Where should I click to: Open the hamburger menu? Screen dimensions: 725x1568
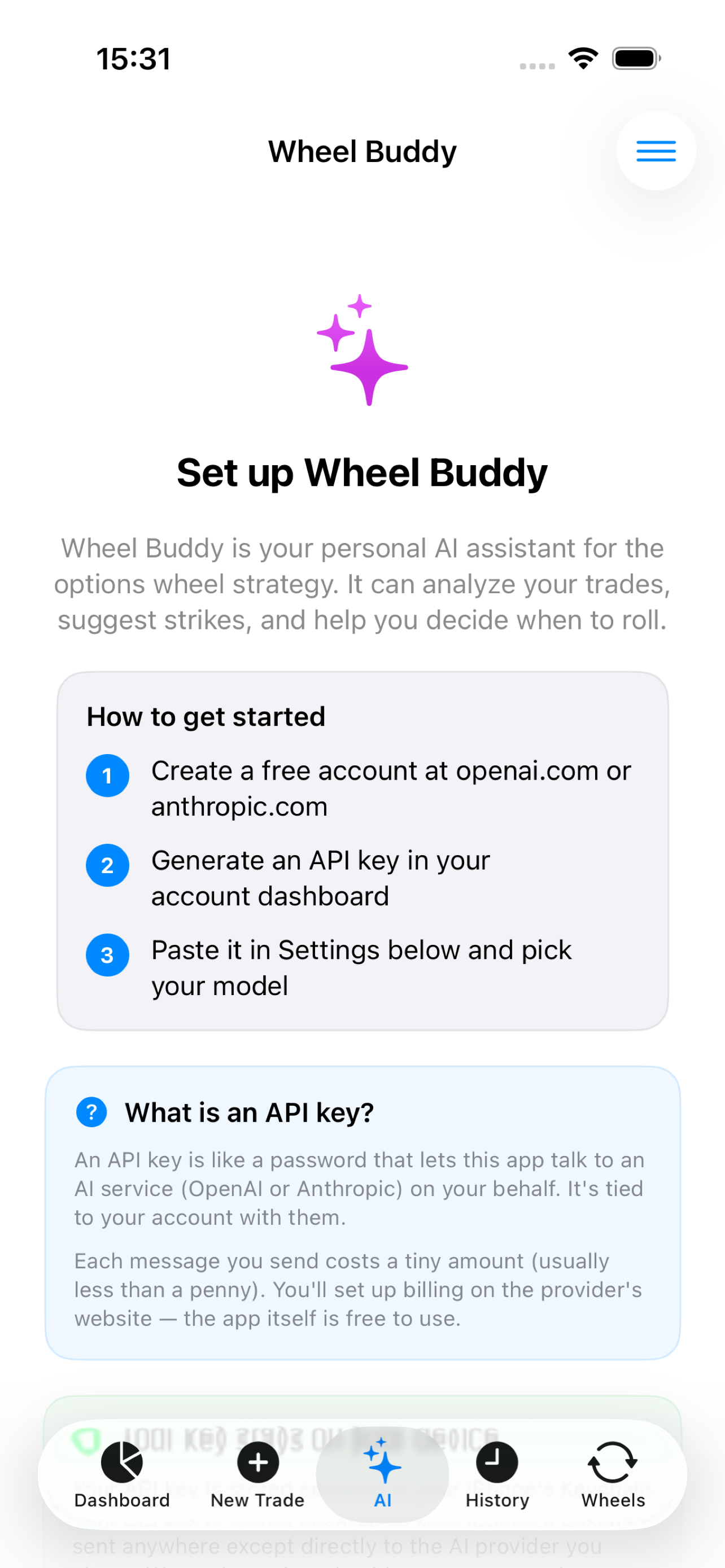coord(656,151)
